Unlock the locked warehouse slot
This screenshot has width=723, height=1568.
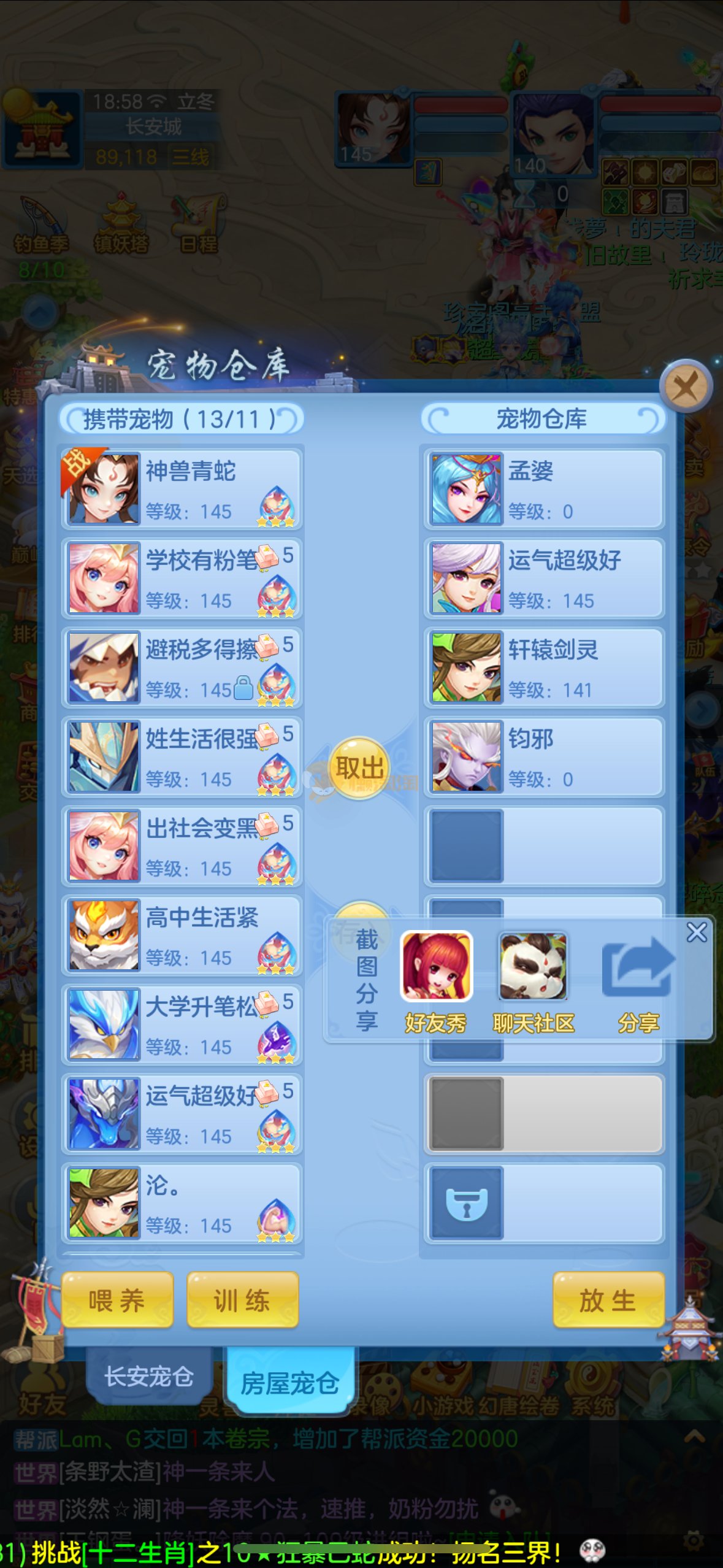point(467,1203)
